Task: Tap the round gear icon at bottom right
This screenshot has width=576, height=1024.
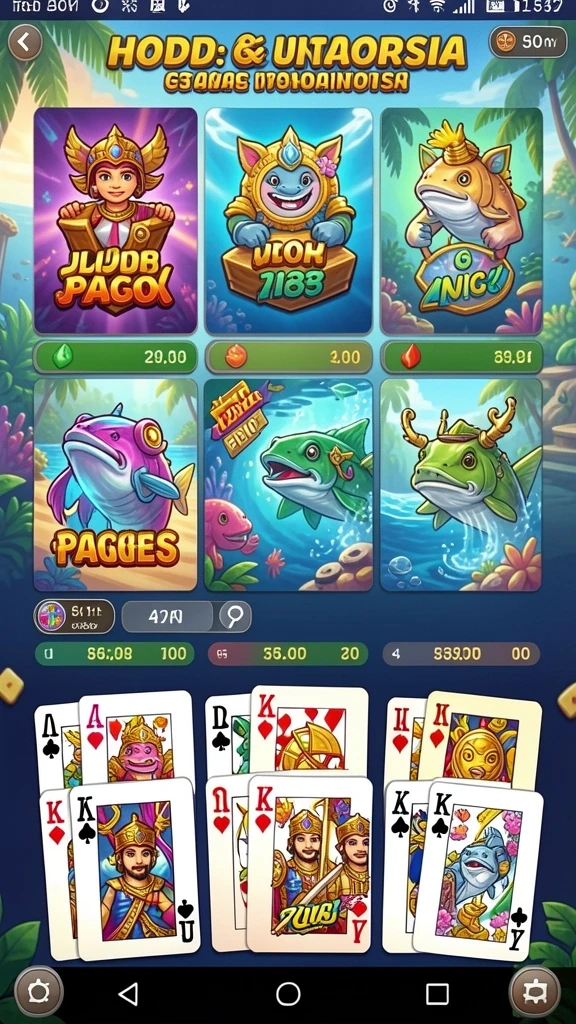Action: (535, 993)
